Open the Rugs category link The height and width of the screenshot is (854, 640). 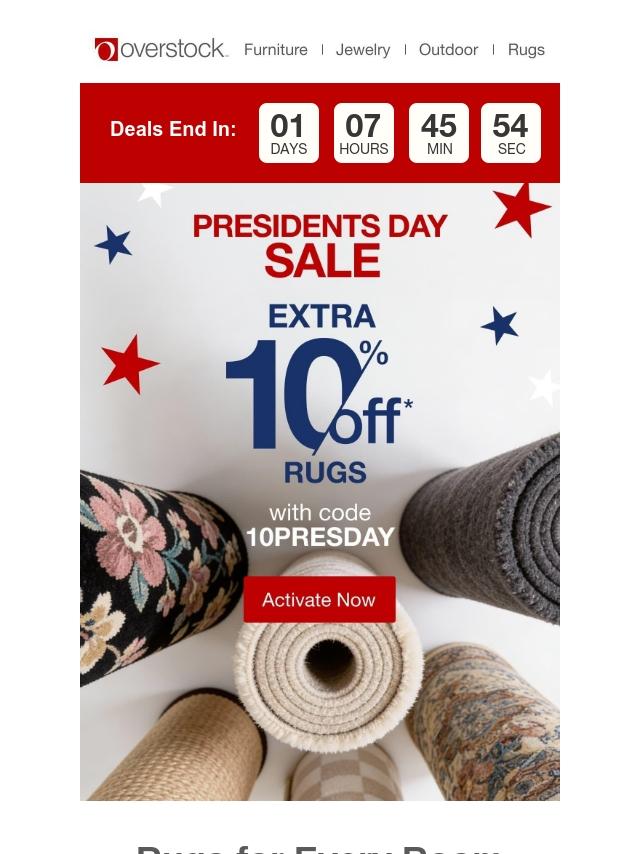(526, 49)
